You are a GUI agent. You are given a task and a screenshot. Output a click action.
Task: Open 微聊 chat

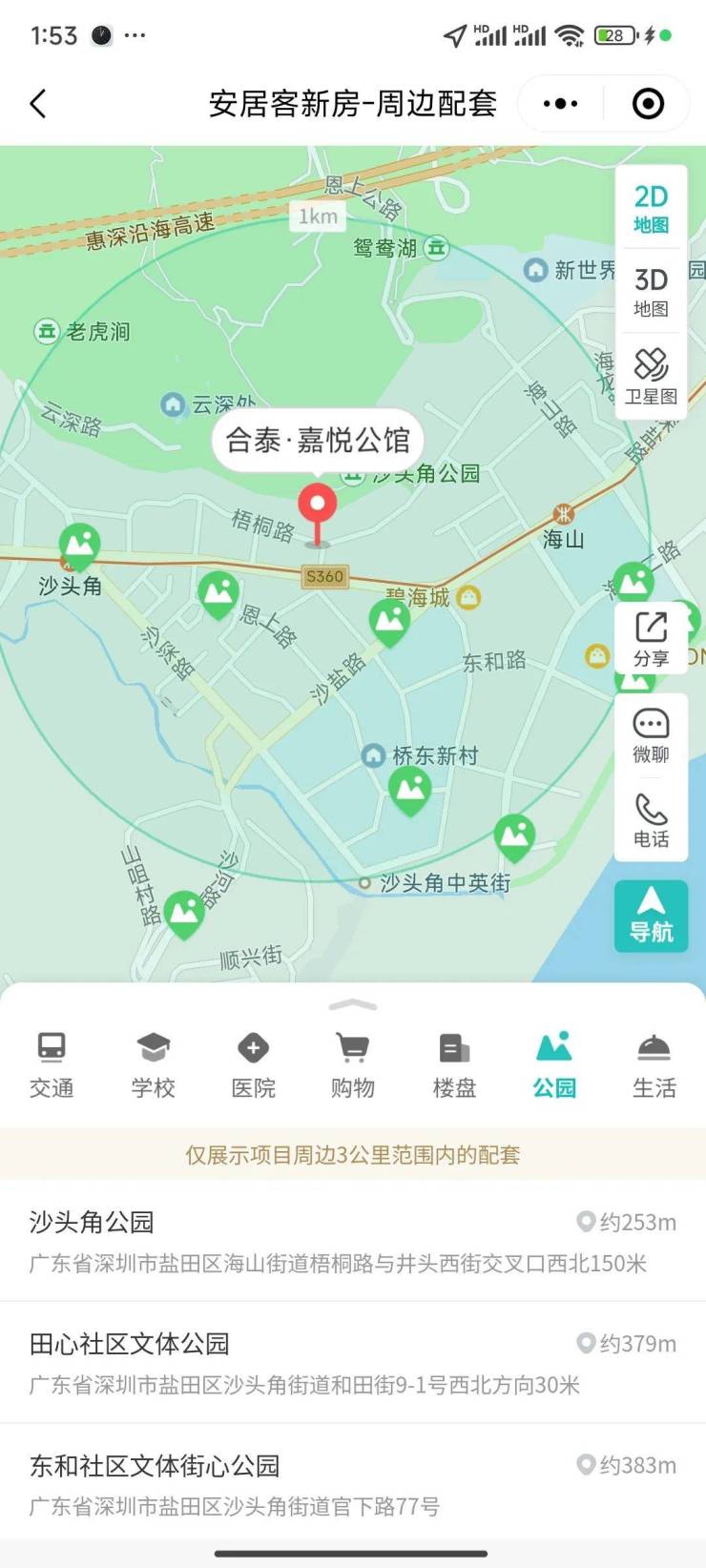pos(651,735)
